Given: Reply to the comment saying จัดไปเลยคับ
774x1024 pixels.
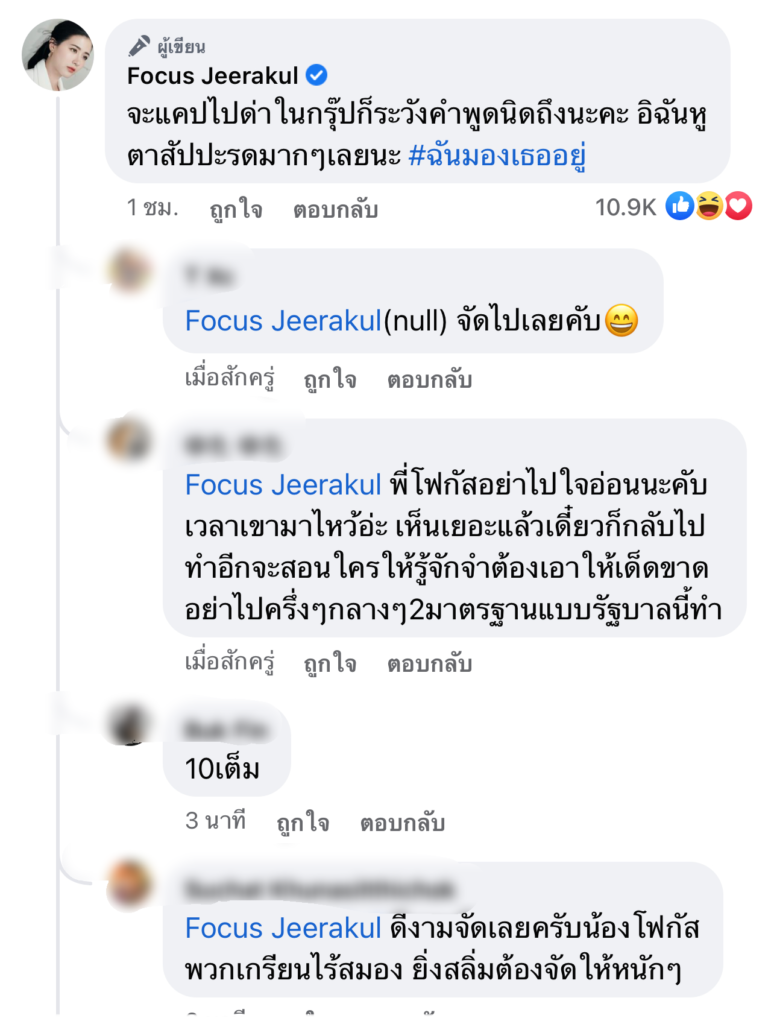Looking at the screenshot, I should click(430, 380).
